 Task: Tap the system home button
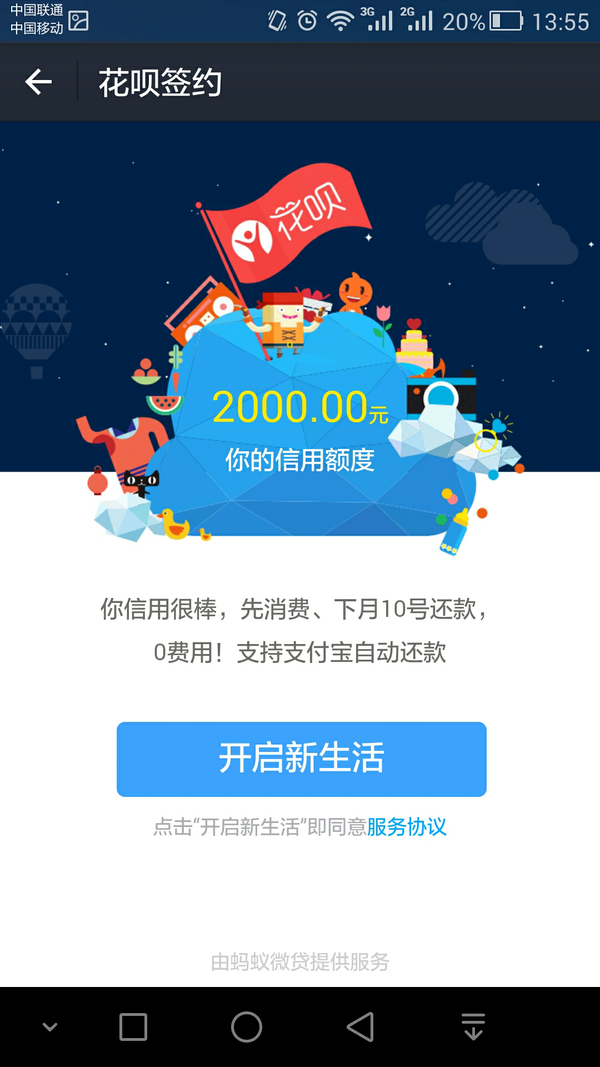point(246,1026)
